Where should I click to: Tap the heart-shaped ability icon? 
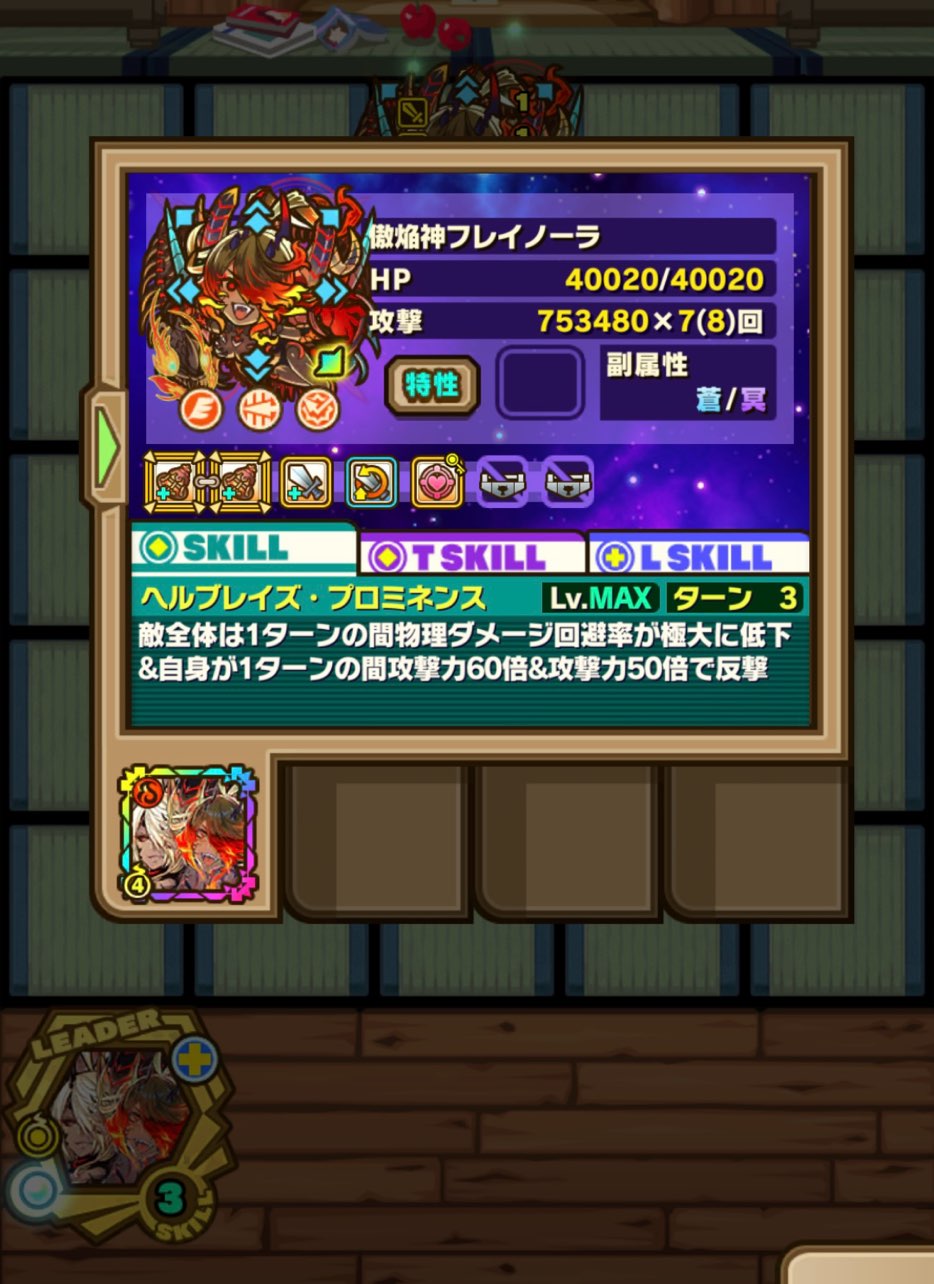point(437,482)
